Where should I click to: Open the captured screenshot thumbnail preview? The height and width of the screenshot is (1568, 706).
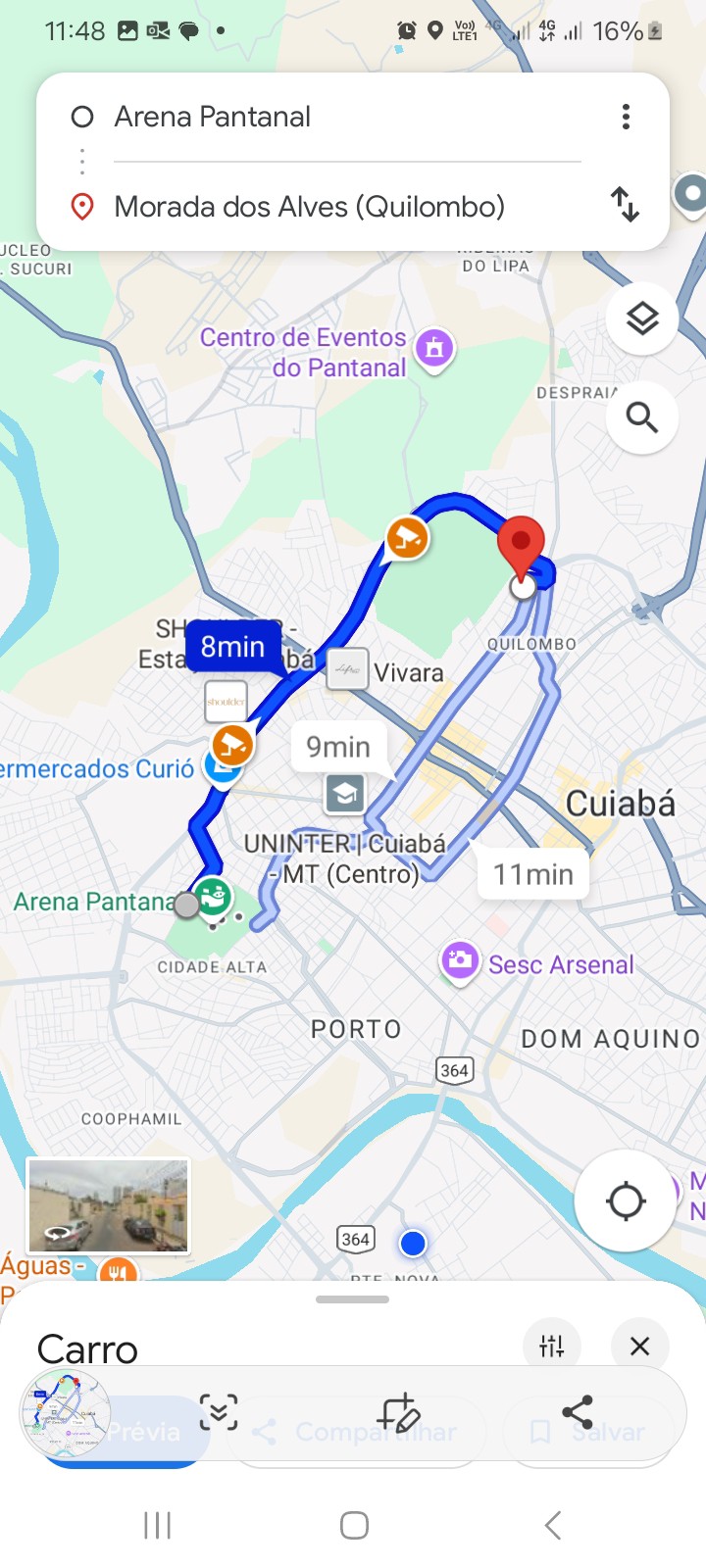pyautogui.click(x=66, y=1413)
